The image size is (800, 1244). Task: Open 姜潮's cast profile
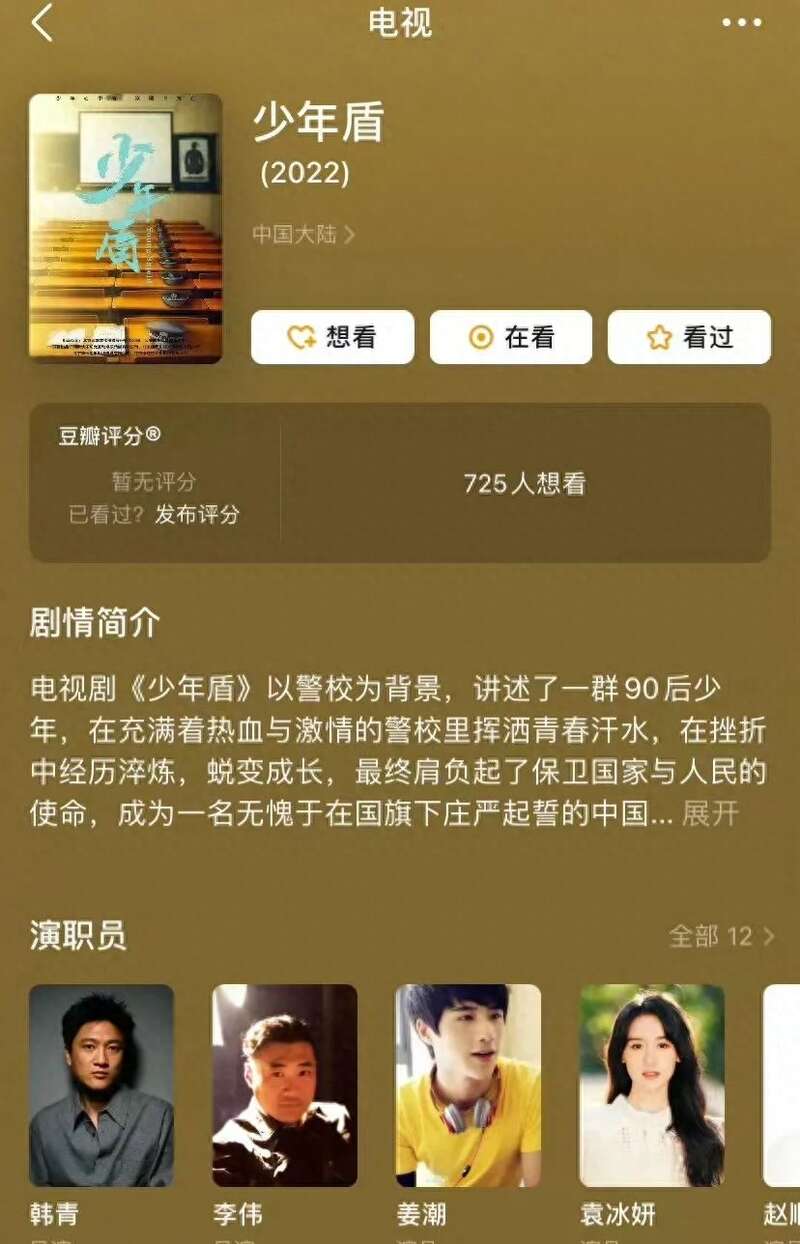click(x=468, y=1086)
